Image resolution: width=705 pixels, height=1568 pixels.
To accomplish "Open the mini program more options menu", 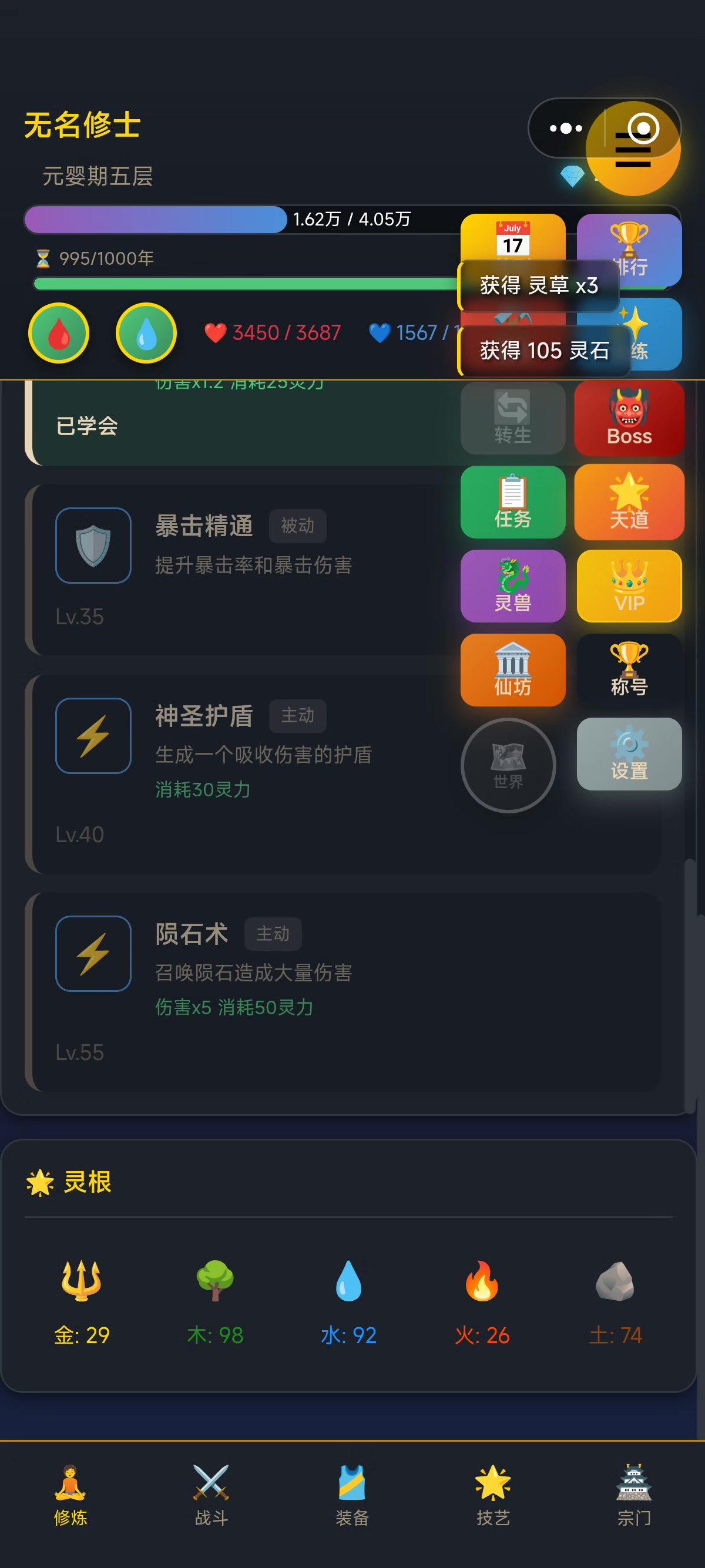I will pyautogui.click(x=566, y=129).
